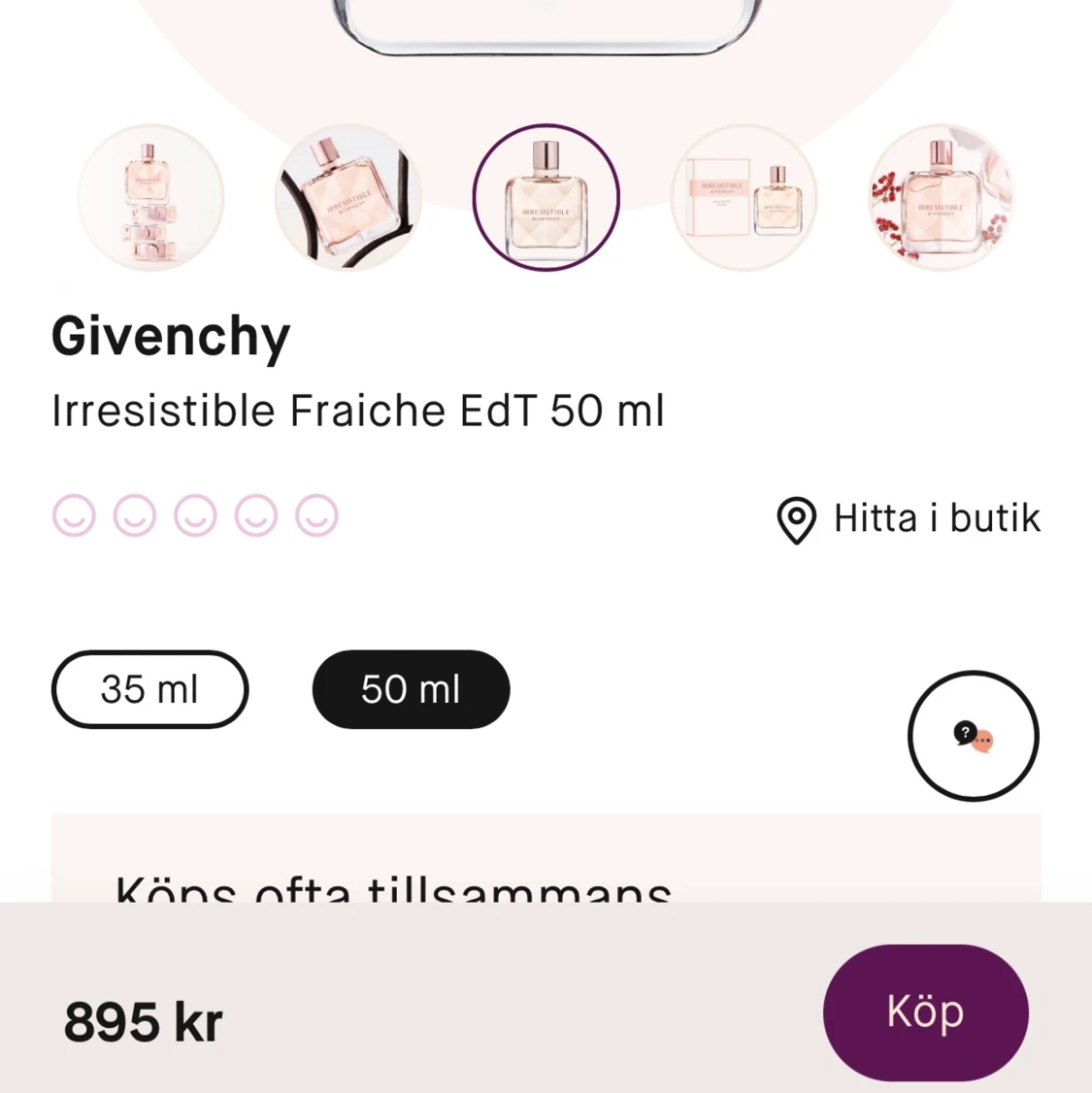Select the 50 ml size option
This screenshot has height=1093, width=1092.
click(410, 689)
